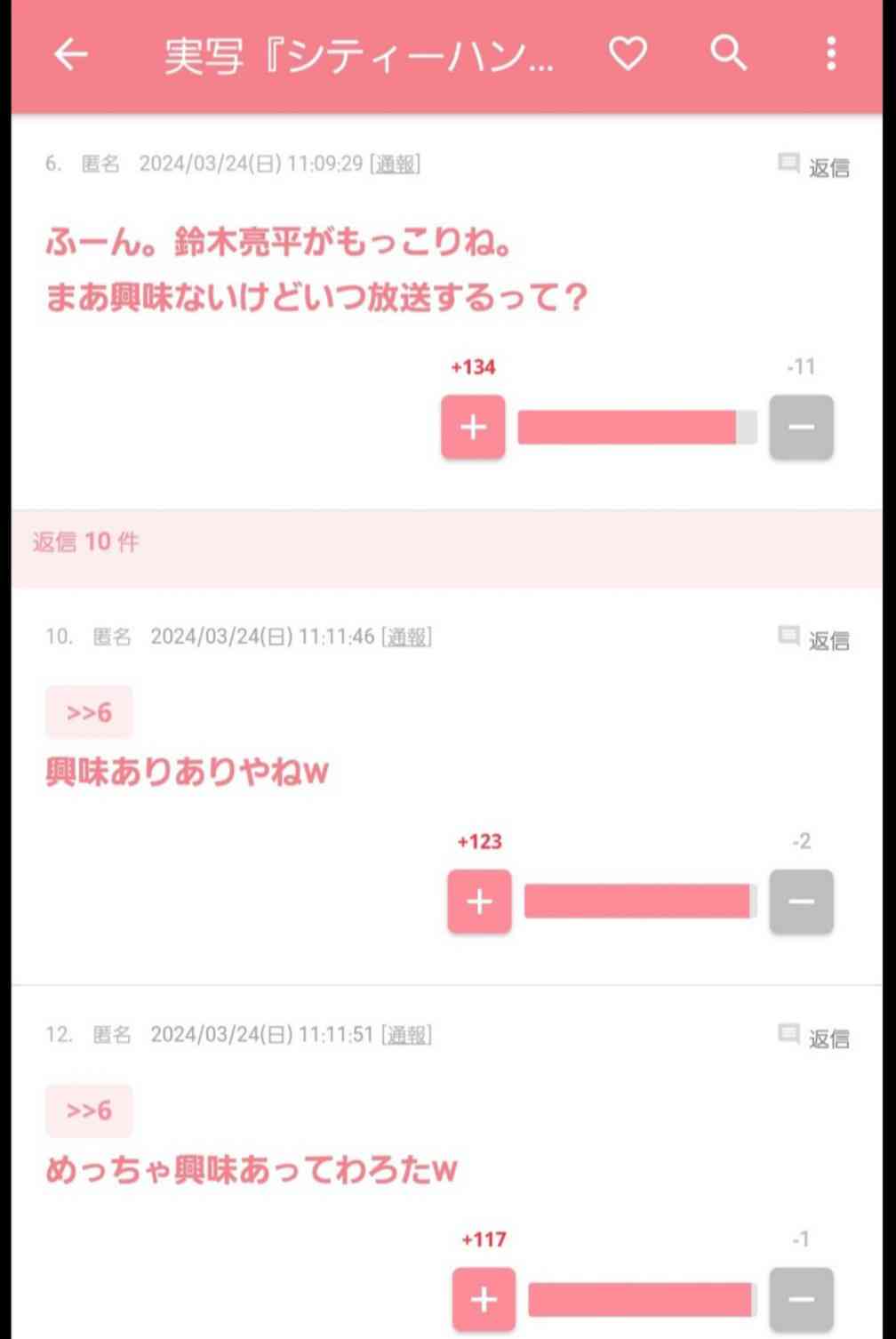The height and width of the screenshot is (1339, 896).
Task: Open search in the top bar
Action: point(728,54)
